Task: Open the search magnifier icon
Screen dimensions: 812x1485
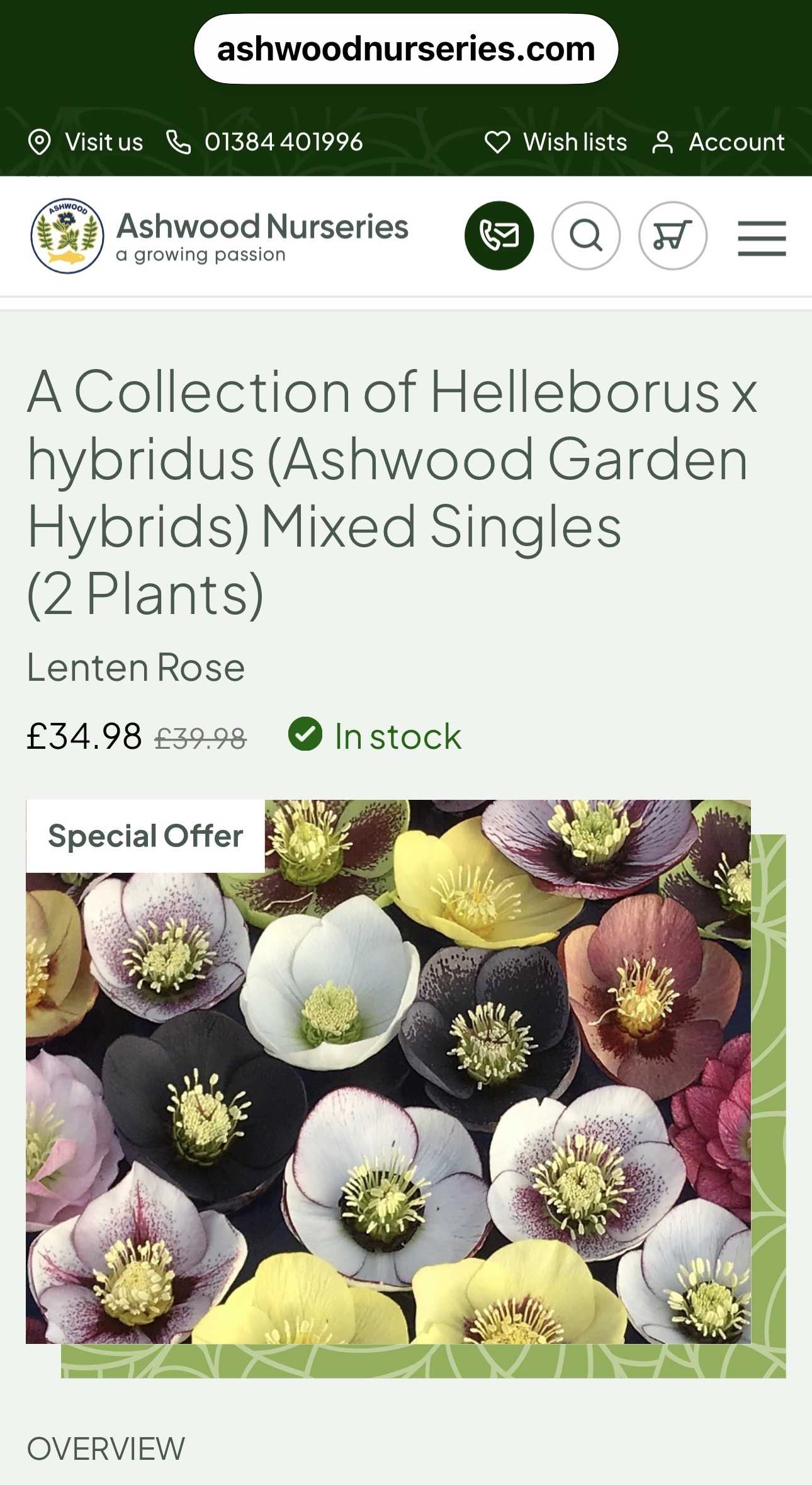Action: point(586,236)
